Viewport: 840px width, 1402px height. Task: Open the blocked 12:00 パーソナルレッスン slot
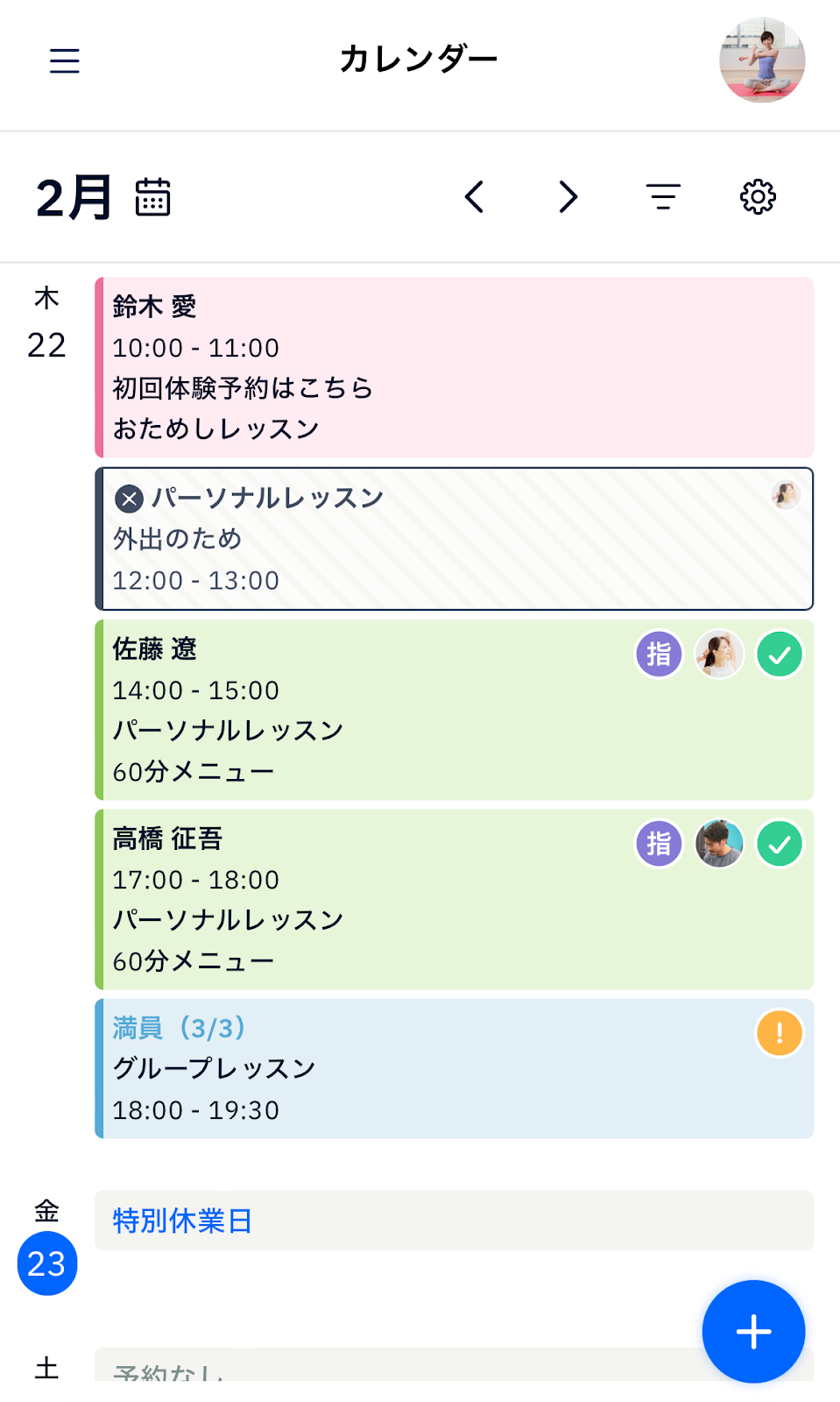pos(455,539)
